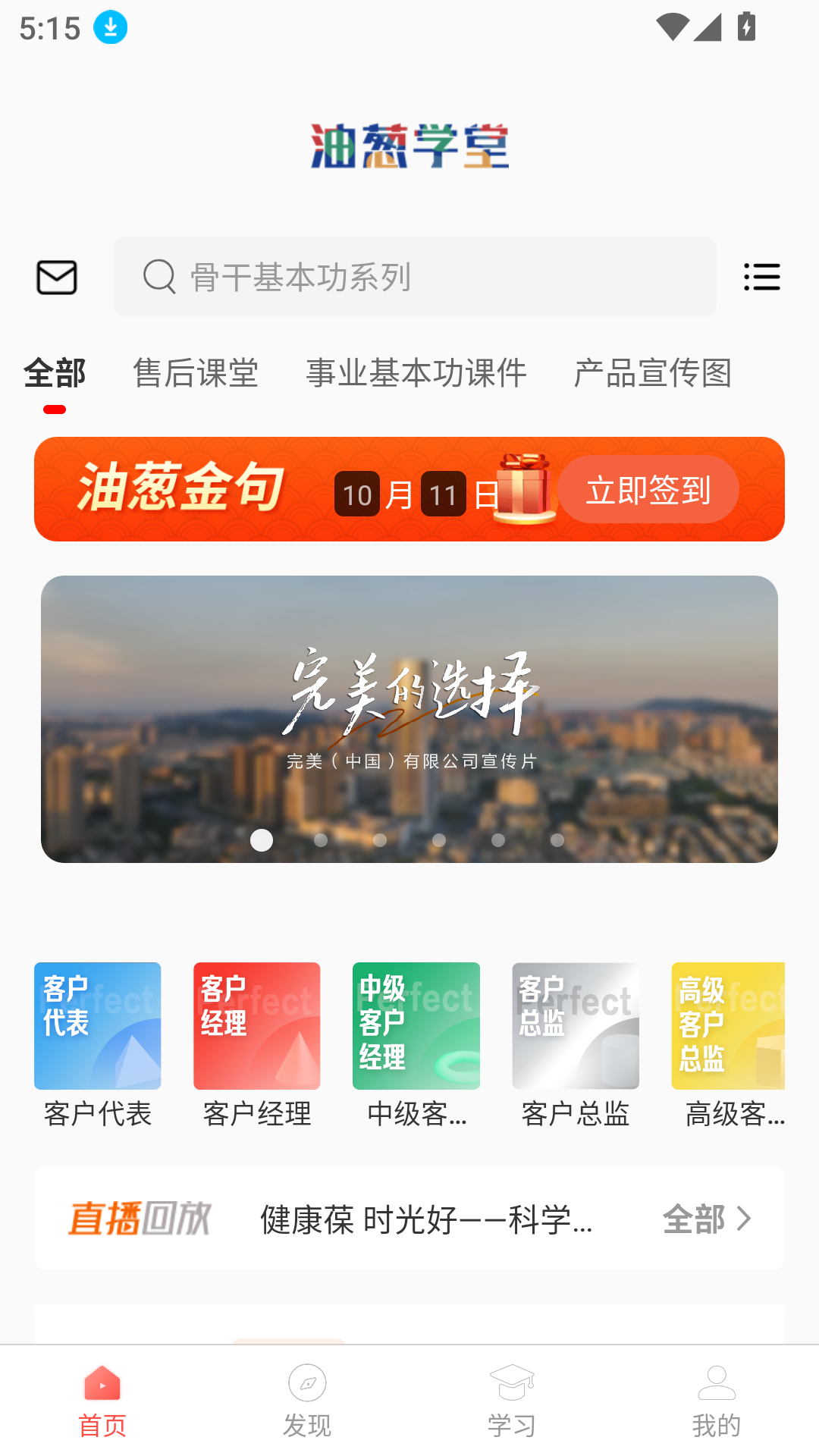Switch to the 售后课堂 tab
This screenshot has height=1456, width=819.
click(x=195, y=373)
